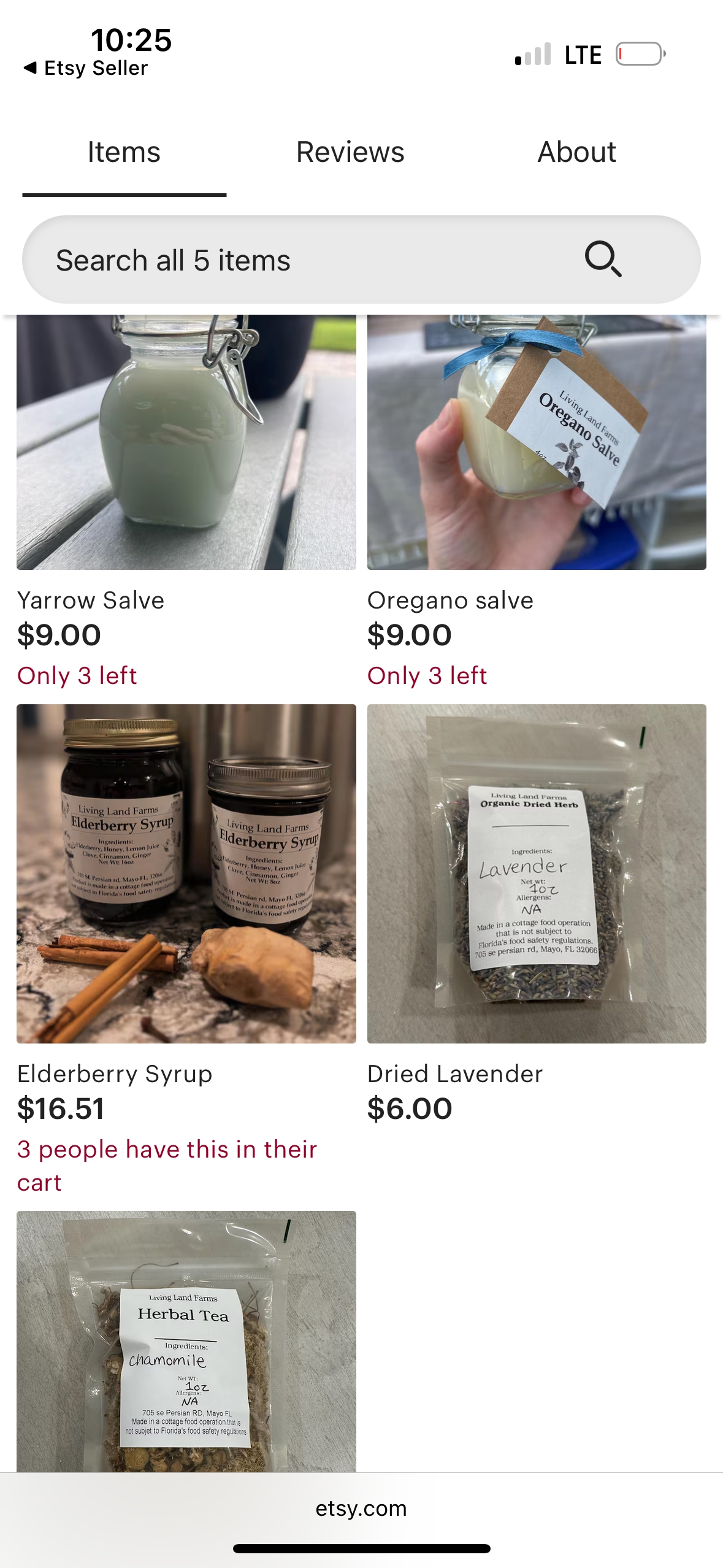
Task: Open the About tab
Action: coord(576,152)
